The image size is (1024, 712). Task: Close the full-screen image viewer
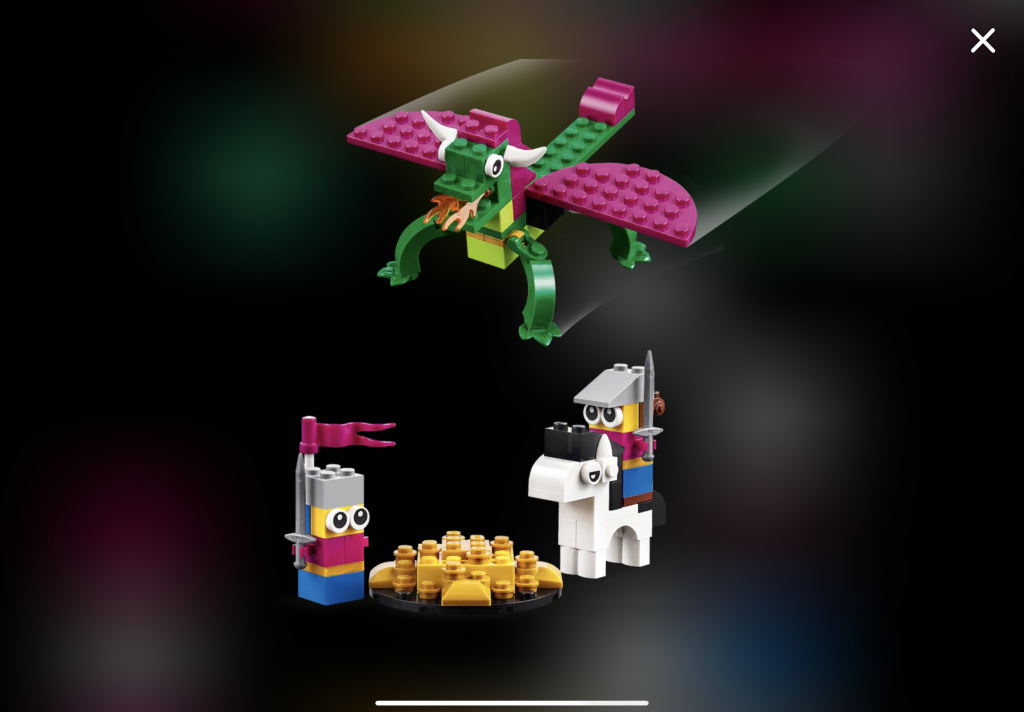[982, 41]
